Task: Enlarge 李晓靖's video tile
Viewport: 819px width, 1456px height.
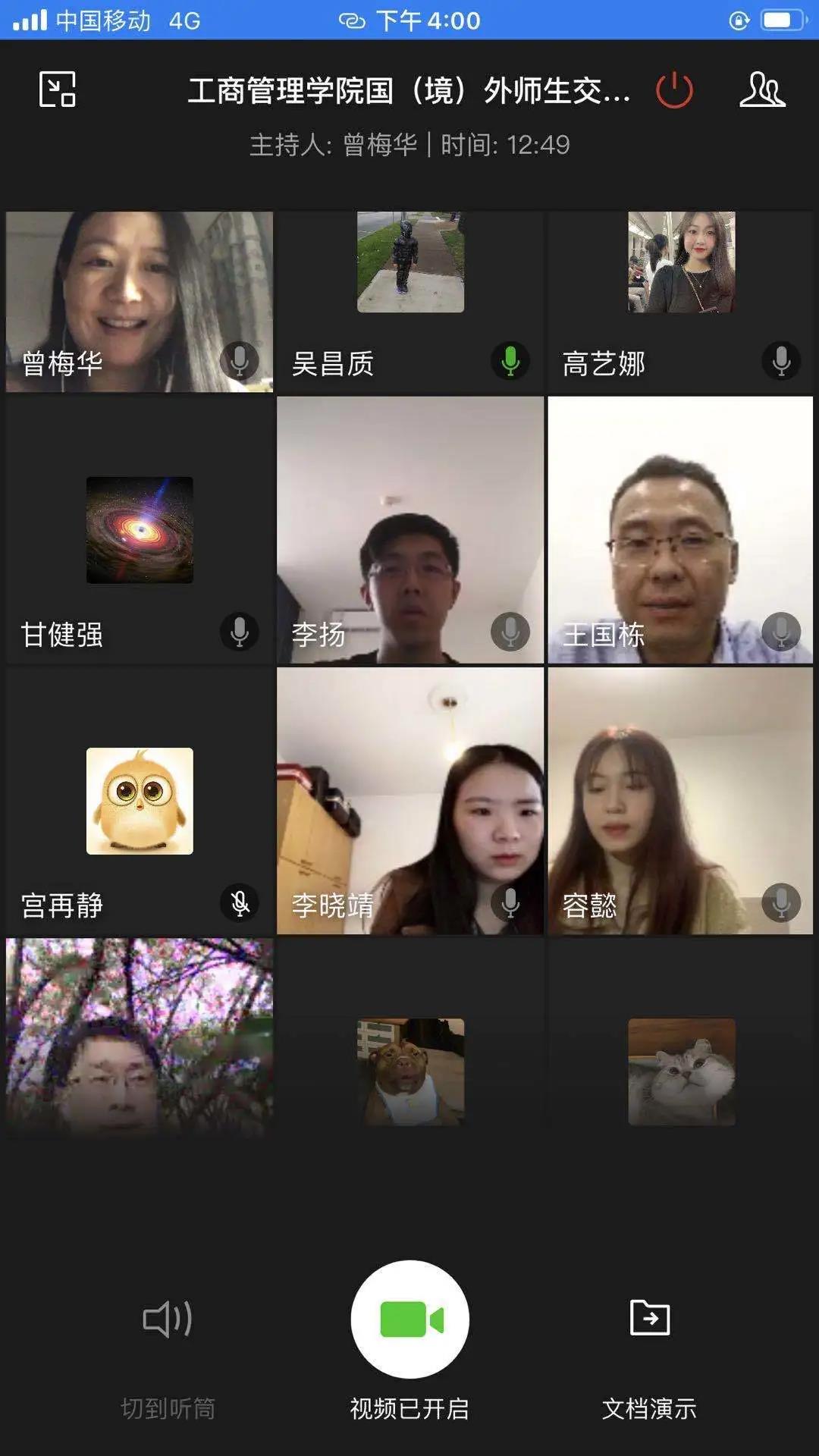Action: point(410,801)
